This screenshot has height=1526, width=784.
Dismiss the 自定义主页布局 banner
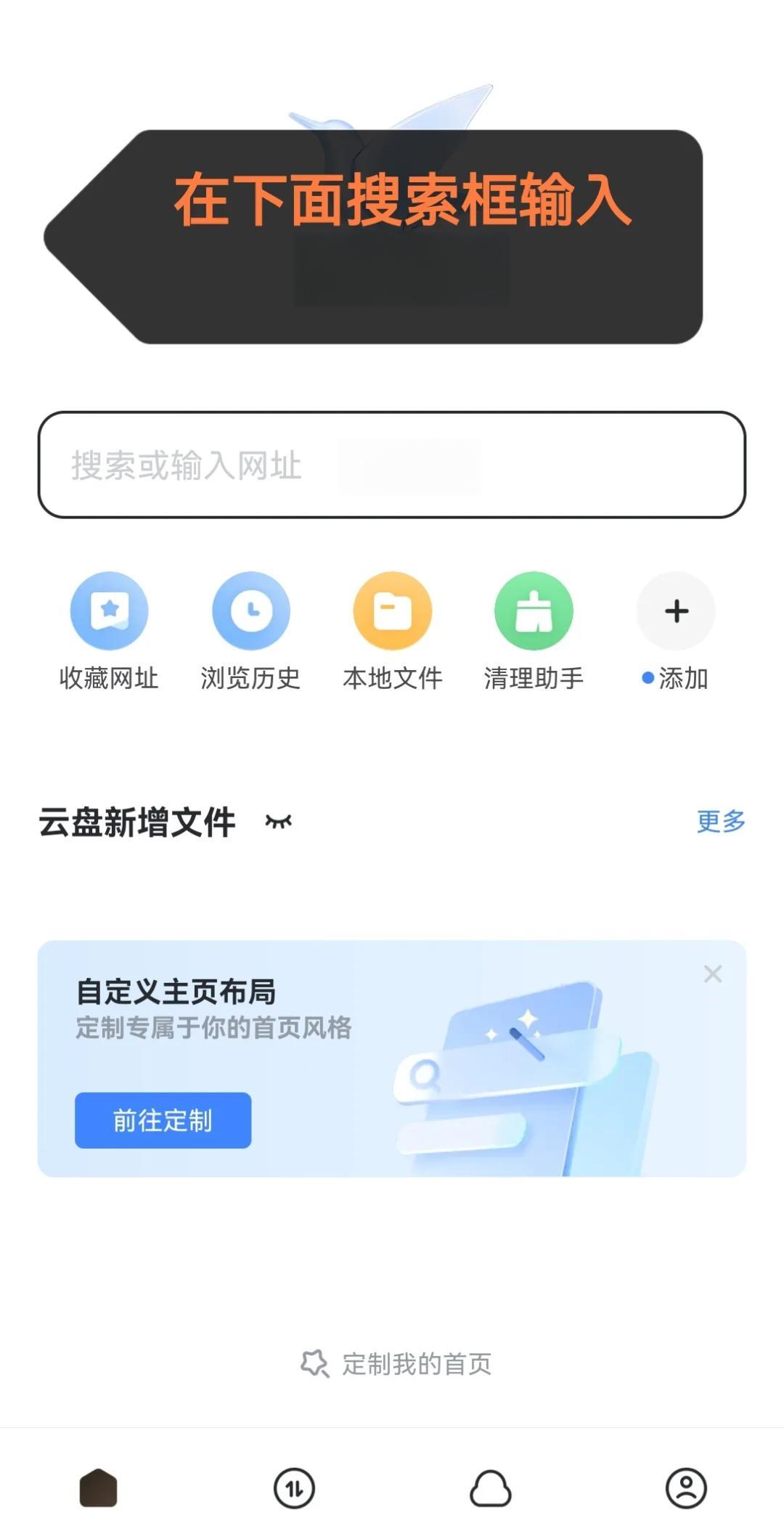[x=713, y=974]
